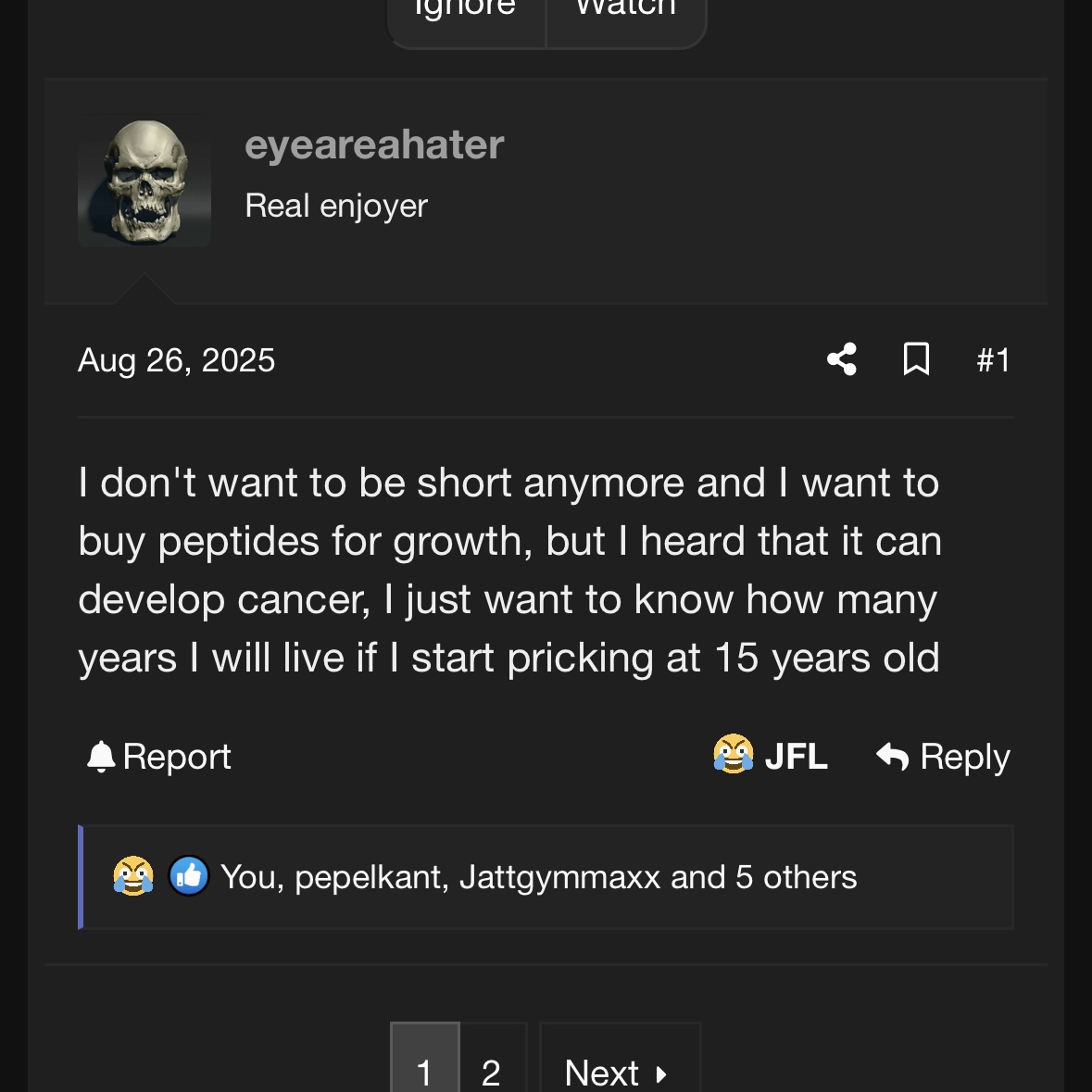Share this post
The image size is (1092, 1092).
[x=842, y=359]
